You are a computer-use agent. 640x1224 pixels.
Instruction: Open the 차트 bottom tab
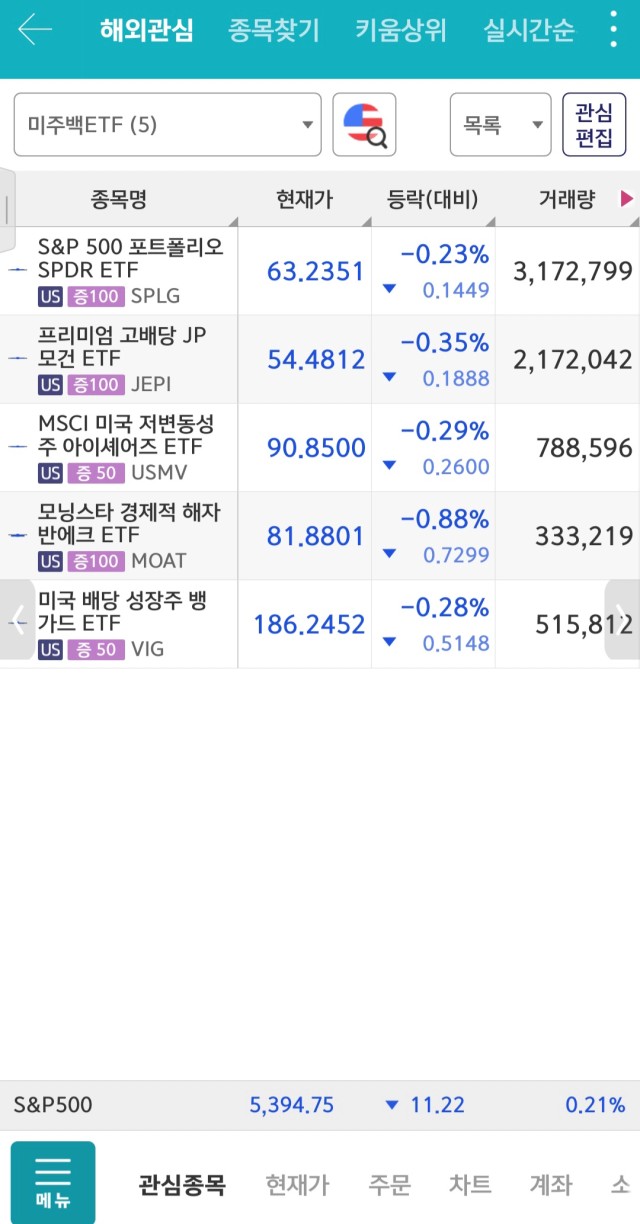click(x=470, y=1185)
